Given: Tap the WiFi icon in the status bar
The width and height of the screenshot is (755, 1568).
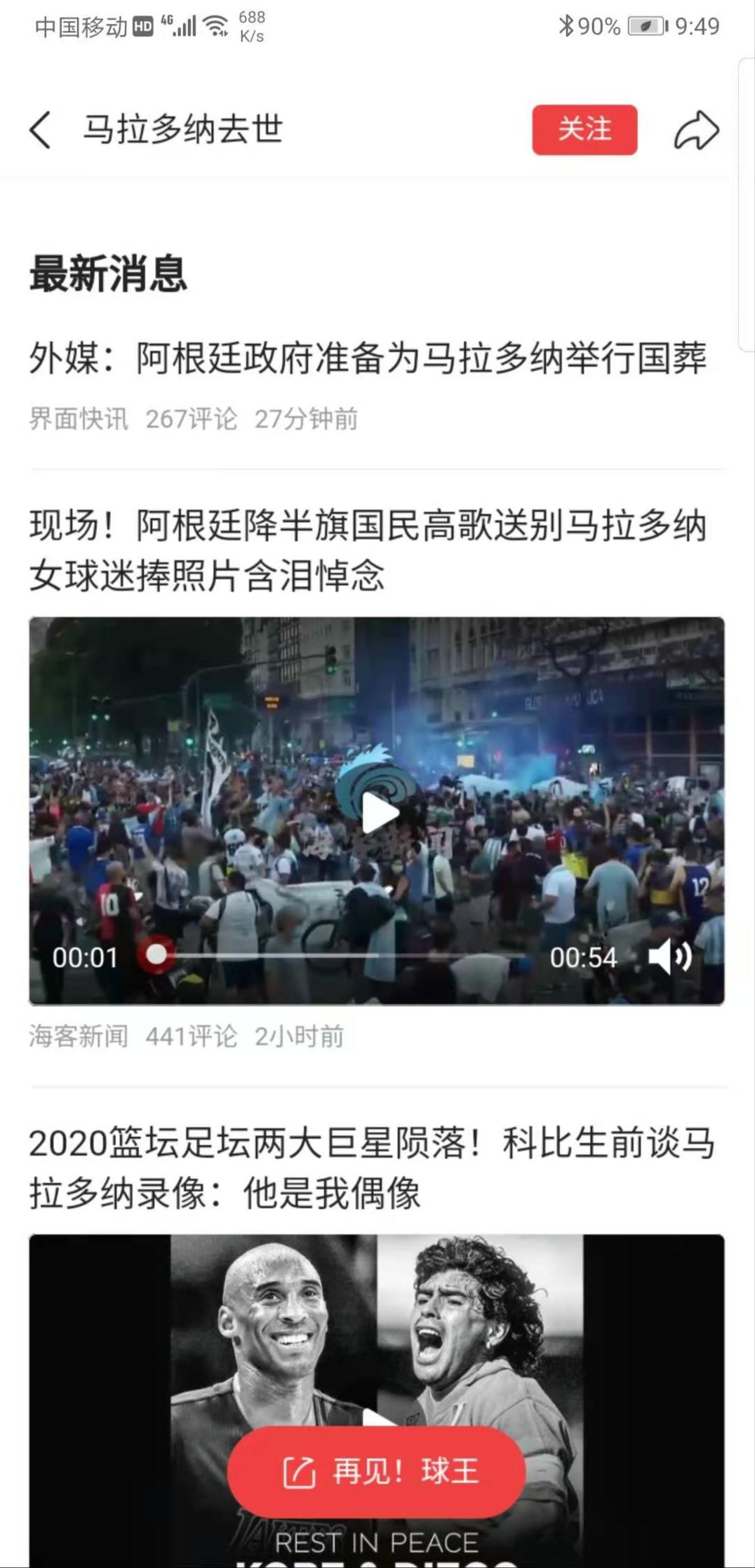Looking at the screenshot, I should pos(214,27).
